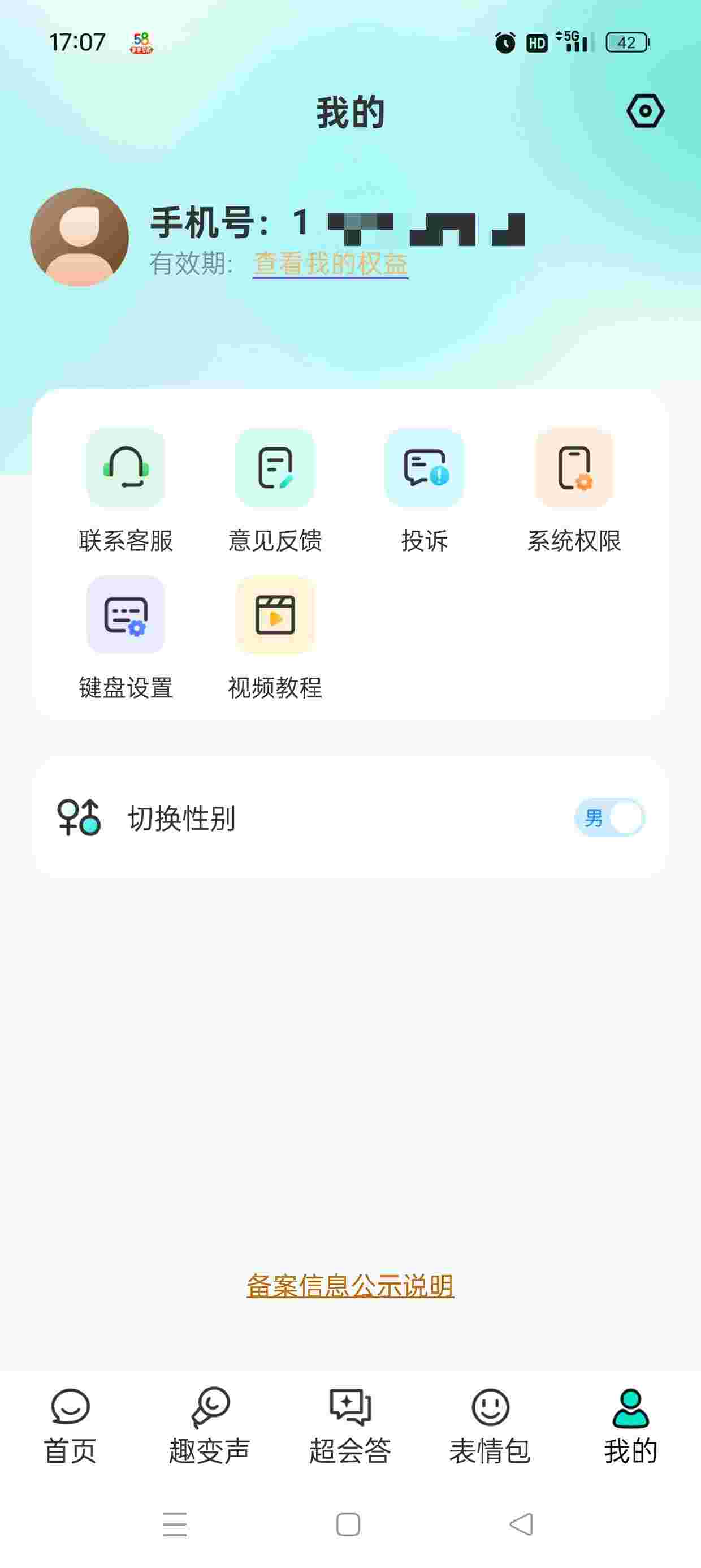
Task: Open the 查看我的权益 link
Action: (x=330, y=264)
